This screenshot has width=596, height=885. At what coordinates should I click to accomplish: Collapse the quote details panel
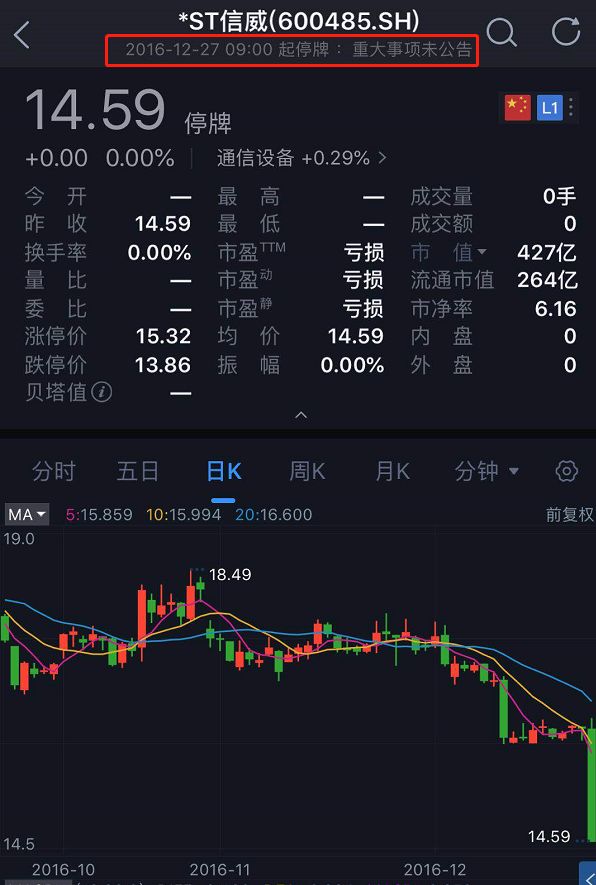click(x=301, y=415)
